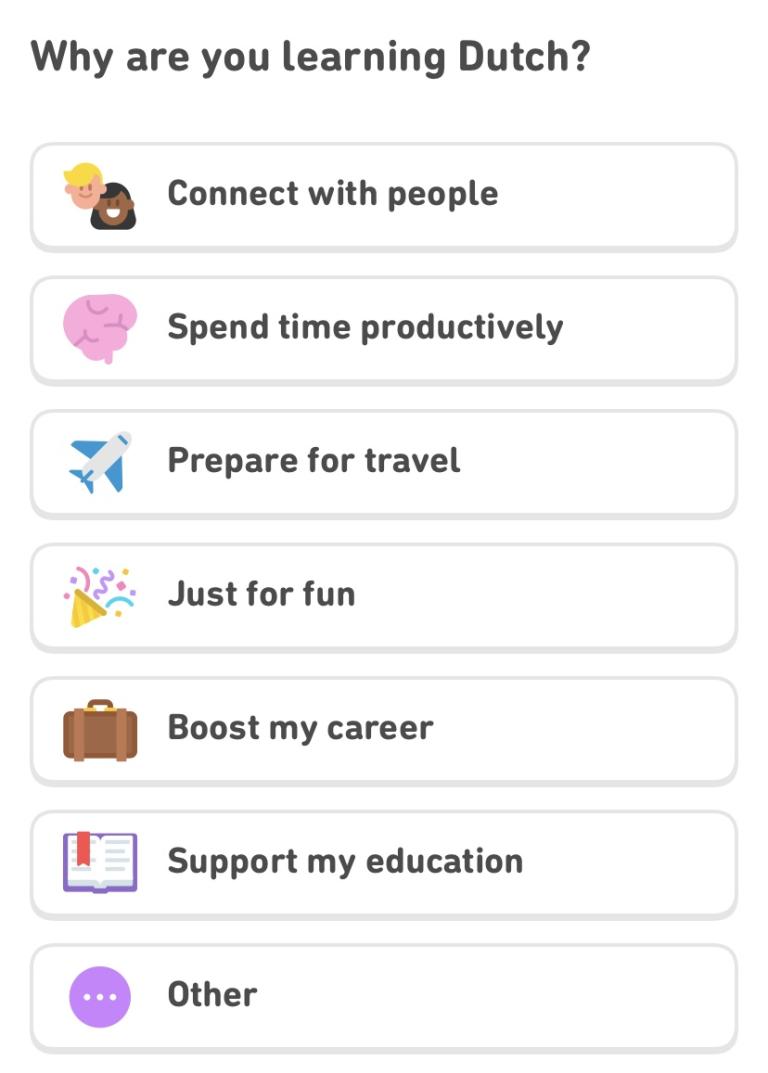
Task: Choose 'Spend time productively'
Action: [384, 329]
